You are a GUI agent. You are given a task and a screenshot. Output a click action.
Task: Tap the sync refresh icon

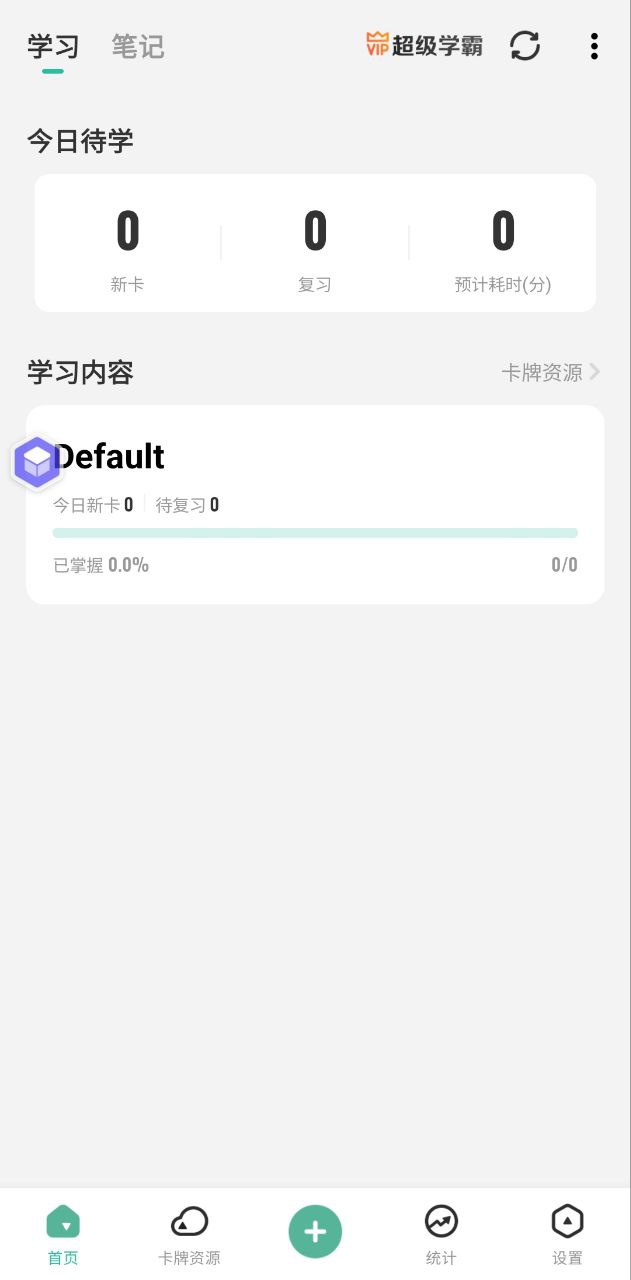(525, 46)
